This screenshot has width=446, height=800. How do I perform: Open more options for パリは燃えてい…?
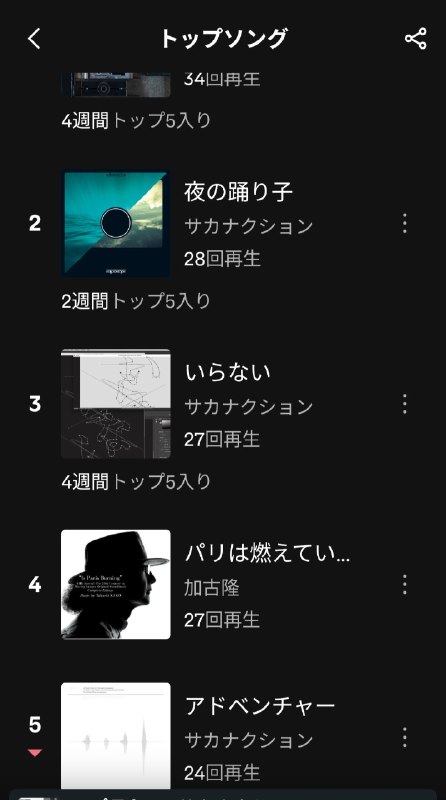(x=405, y=585)
